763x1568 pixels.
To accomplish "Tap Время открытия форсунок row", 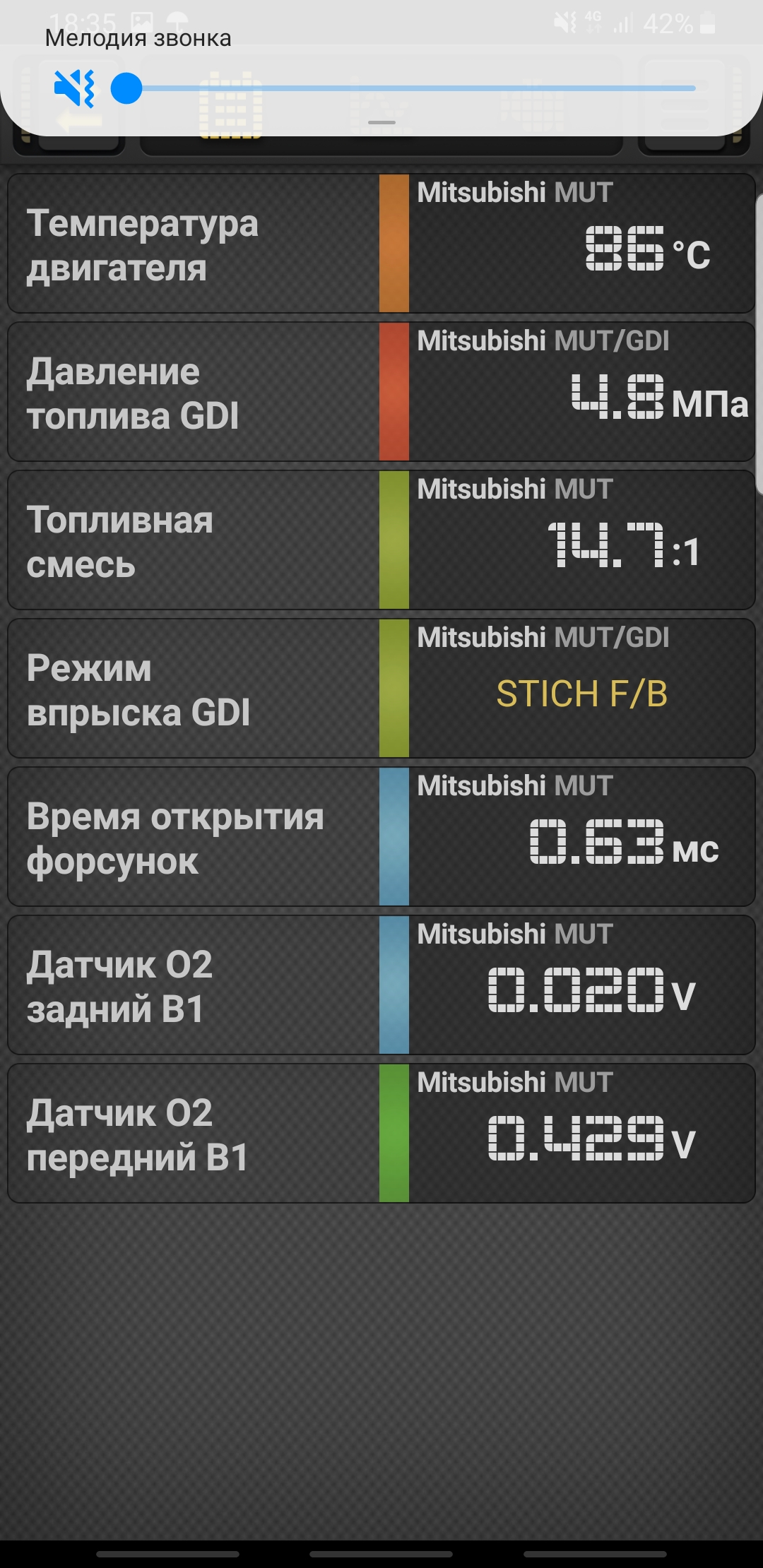I will (381, 837).
